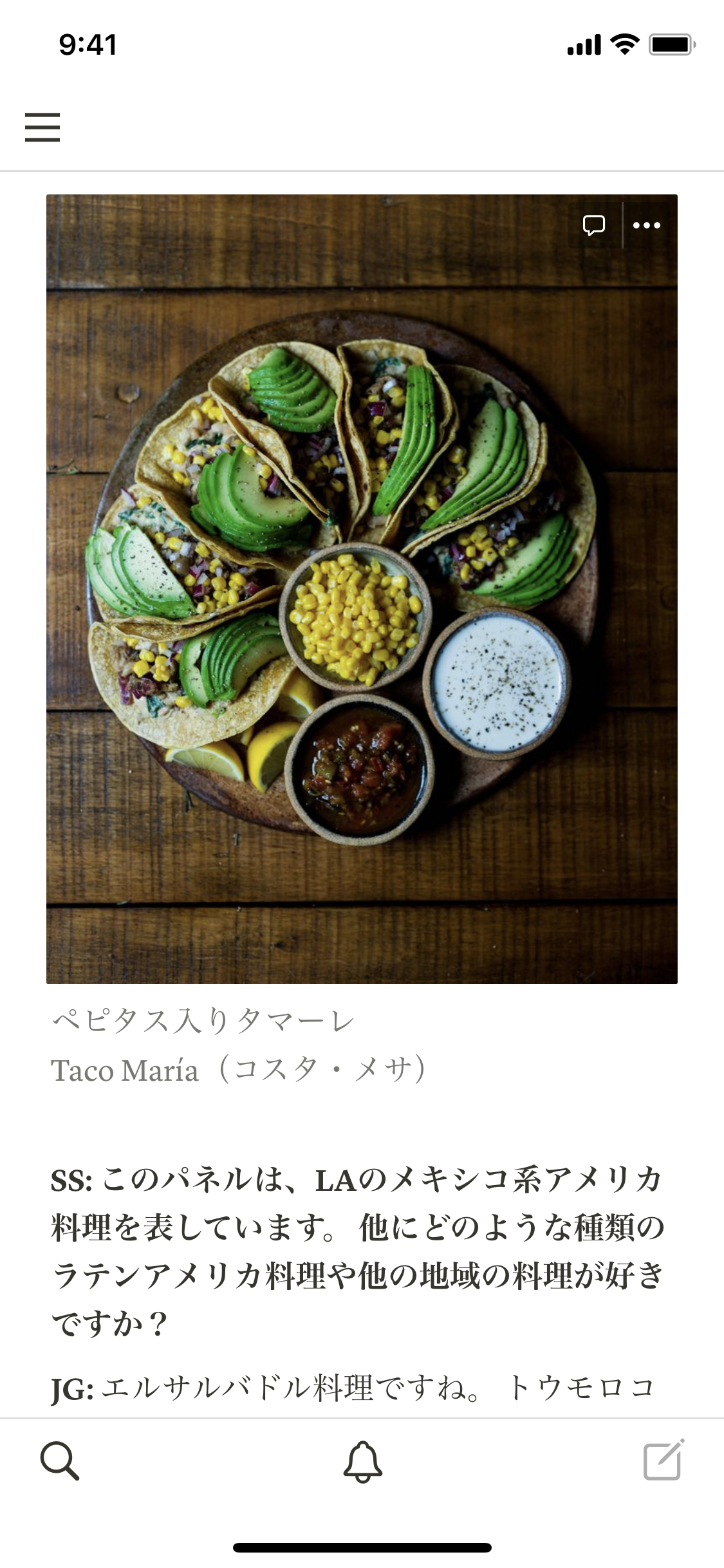
Task: Add a comment on the taco image
Action: (x=593, y=225)
